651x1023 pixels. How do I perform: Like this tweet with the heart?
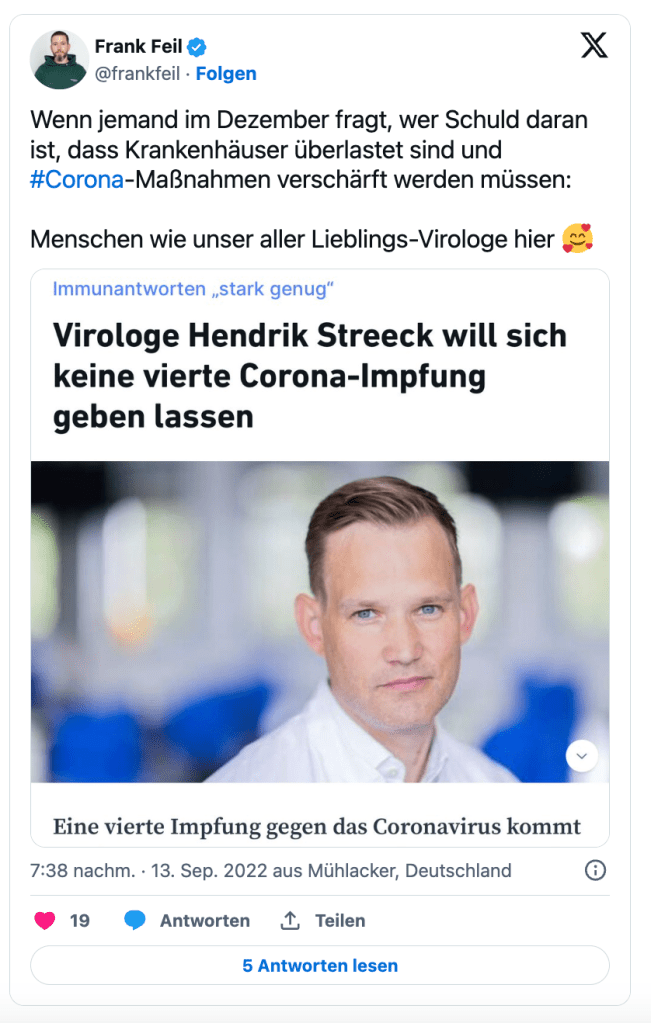click(45, 920)
